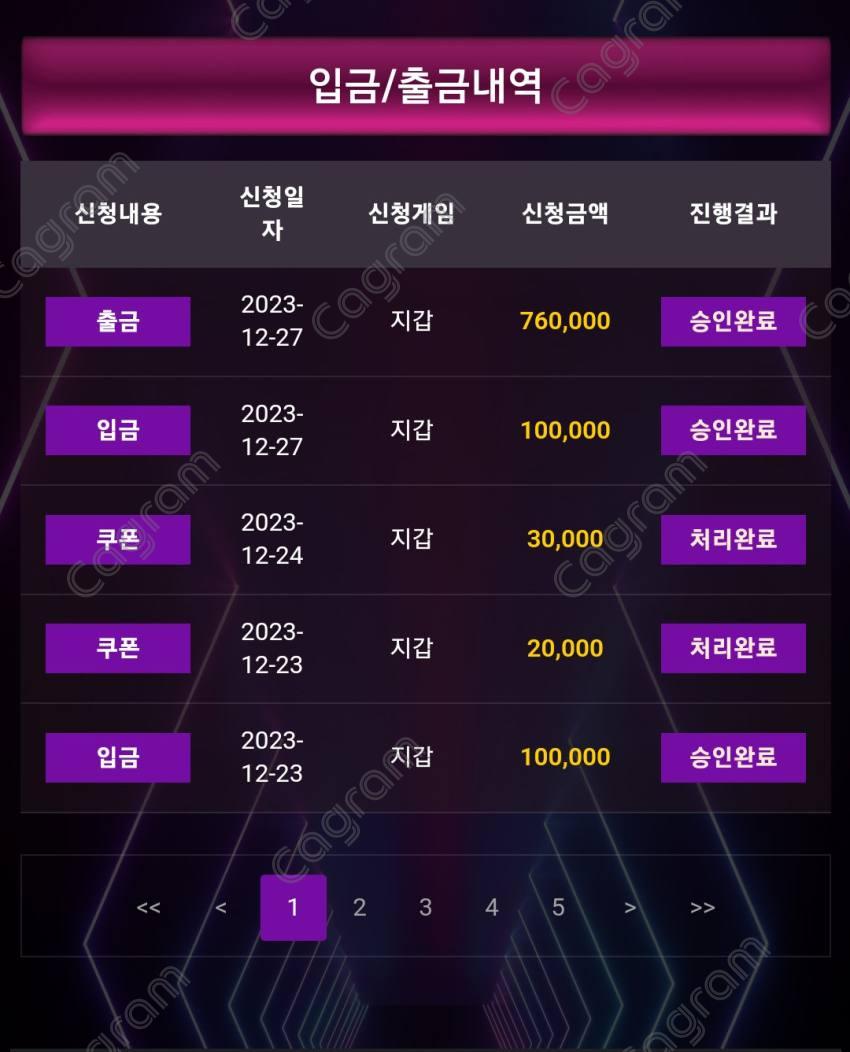This screenshot has width=850, height=1052.
Task: Select page 5 in the pagination
Action: click(558, 907)
